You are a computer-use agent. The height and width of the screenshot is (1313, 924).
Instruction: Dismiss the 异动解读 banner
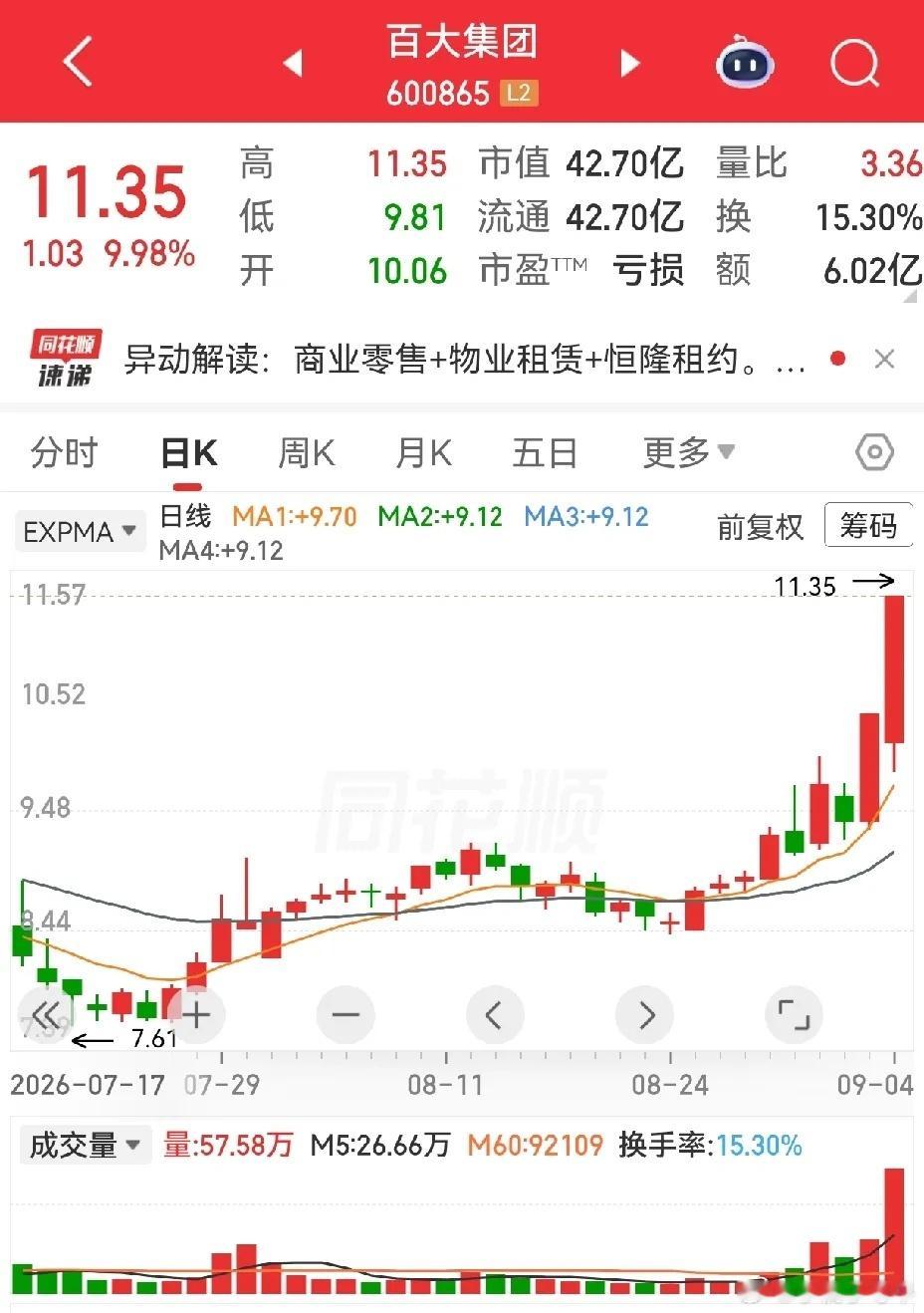pos(884,359)
